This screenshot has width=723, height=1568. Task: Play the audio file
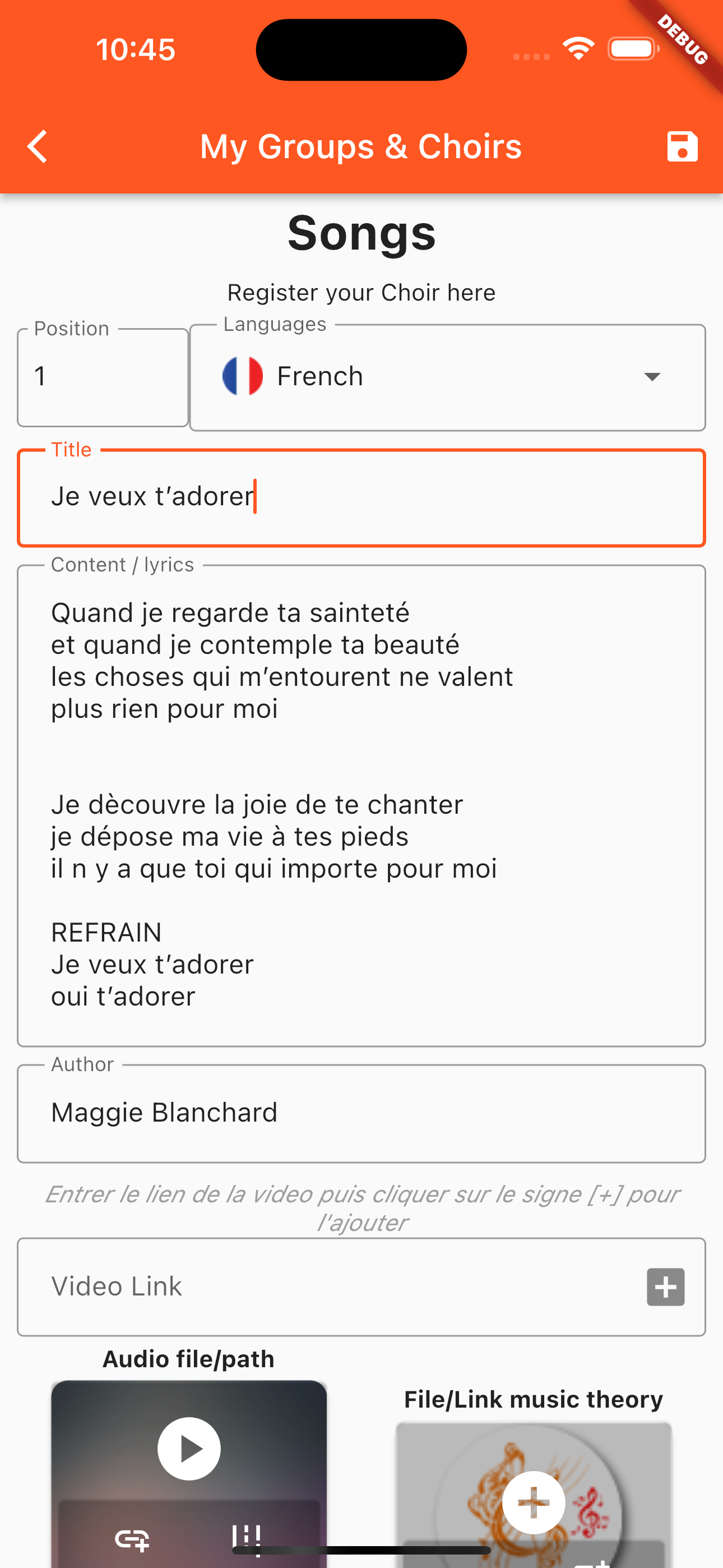(x=189, y=1449)
